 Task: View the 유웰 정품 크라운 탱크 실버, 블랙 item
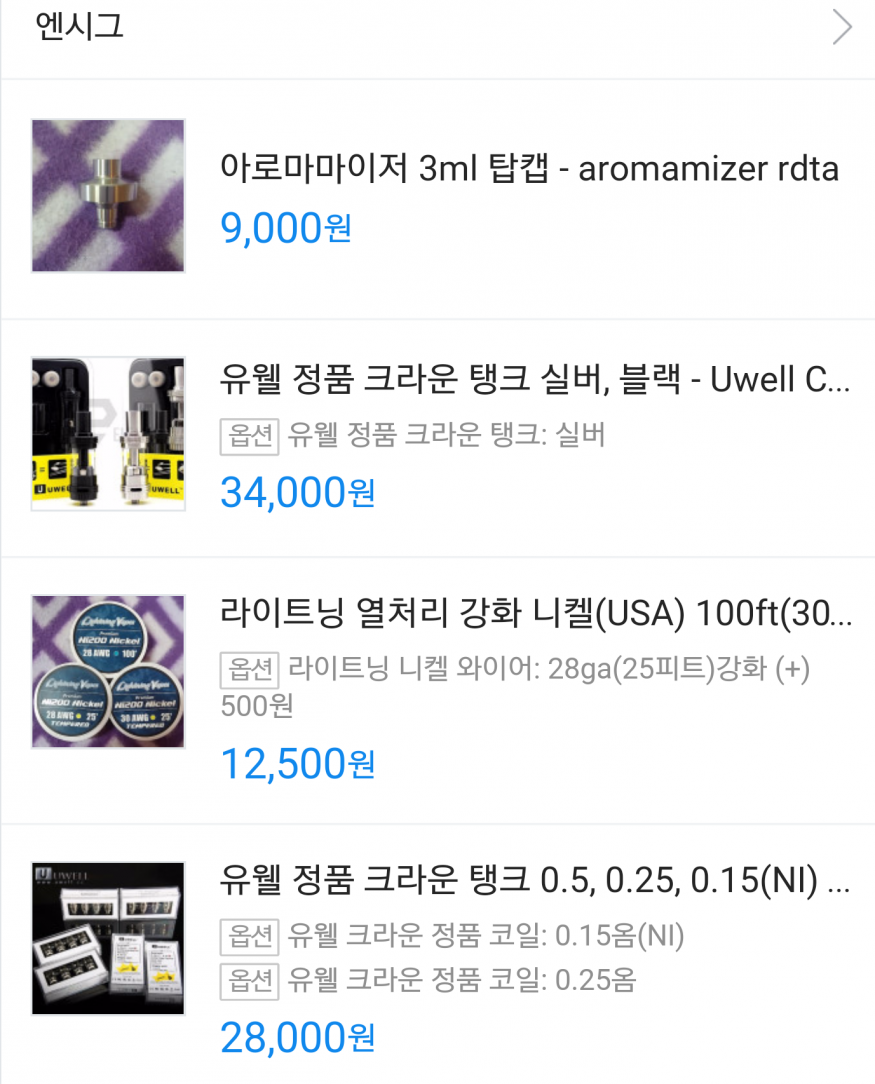point(535,381)
